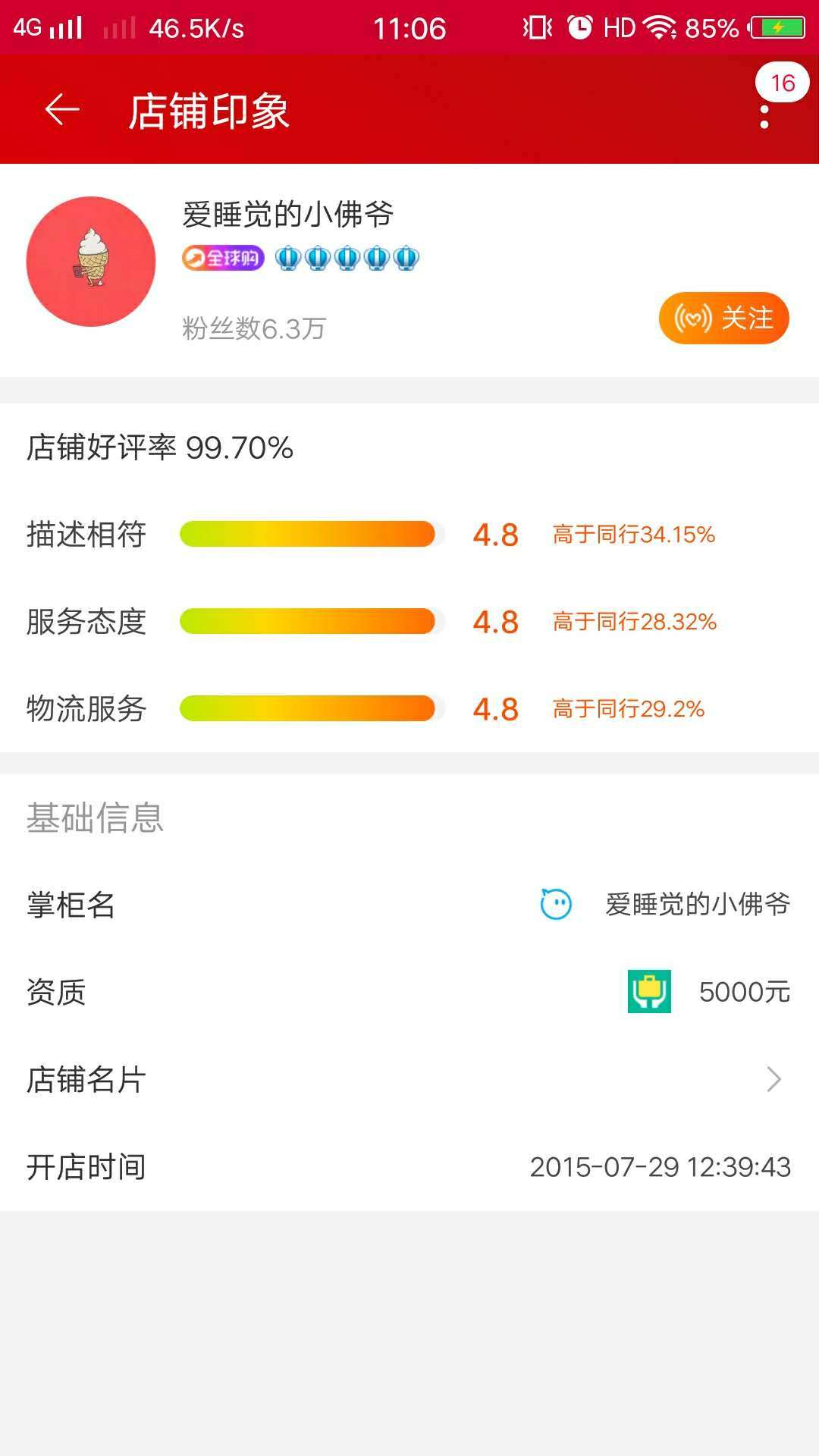Click the battery charging icon
This screenshot has height=1456, width=819.
pyautogui.click(x=776, y=27)
